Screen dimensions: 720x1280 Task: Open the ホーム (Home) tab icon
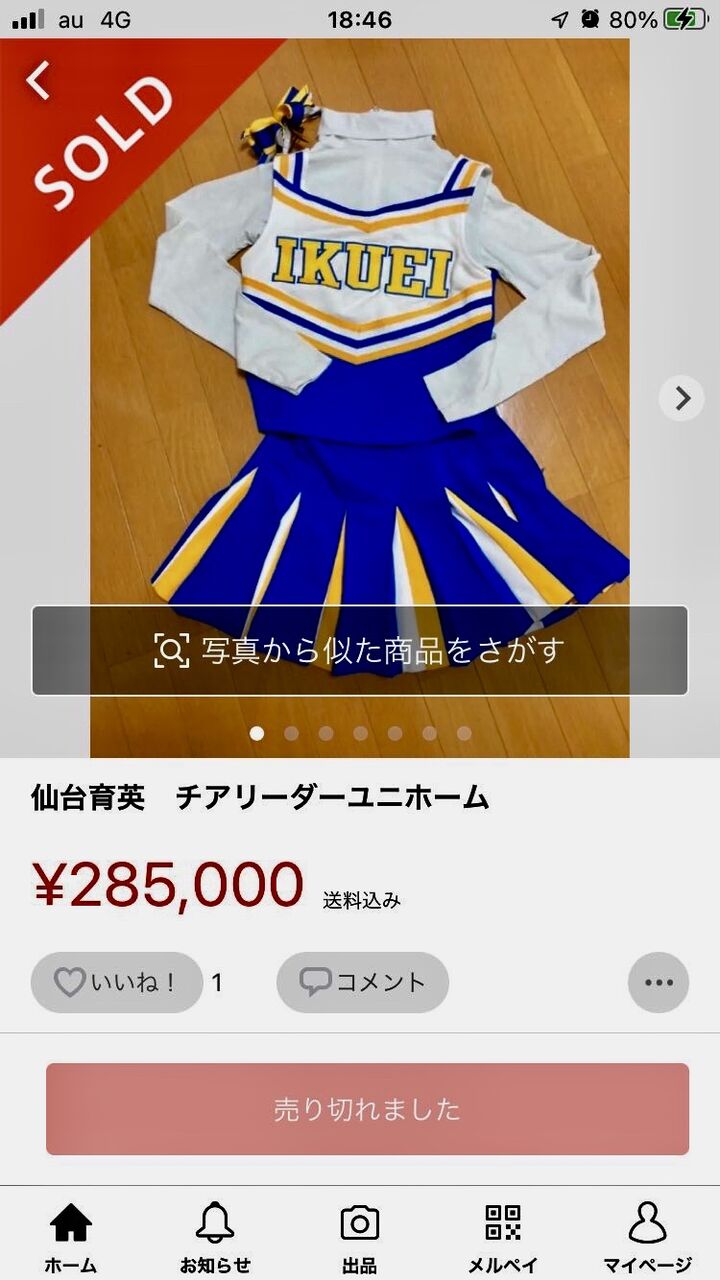click(72, 1223)
